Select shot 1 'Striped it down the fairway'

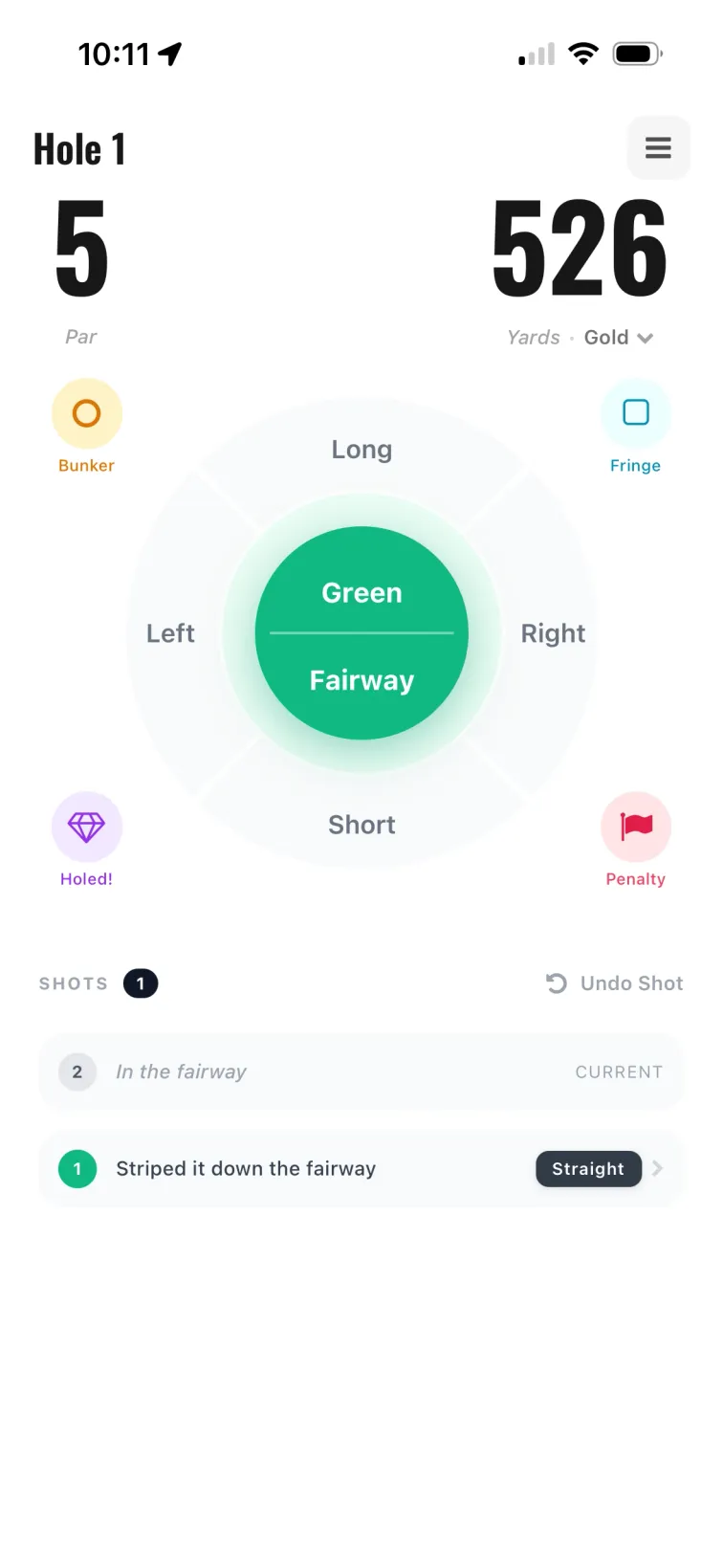[x=287, y=1168]
